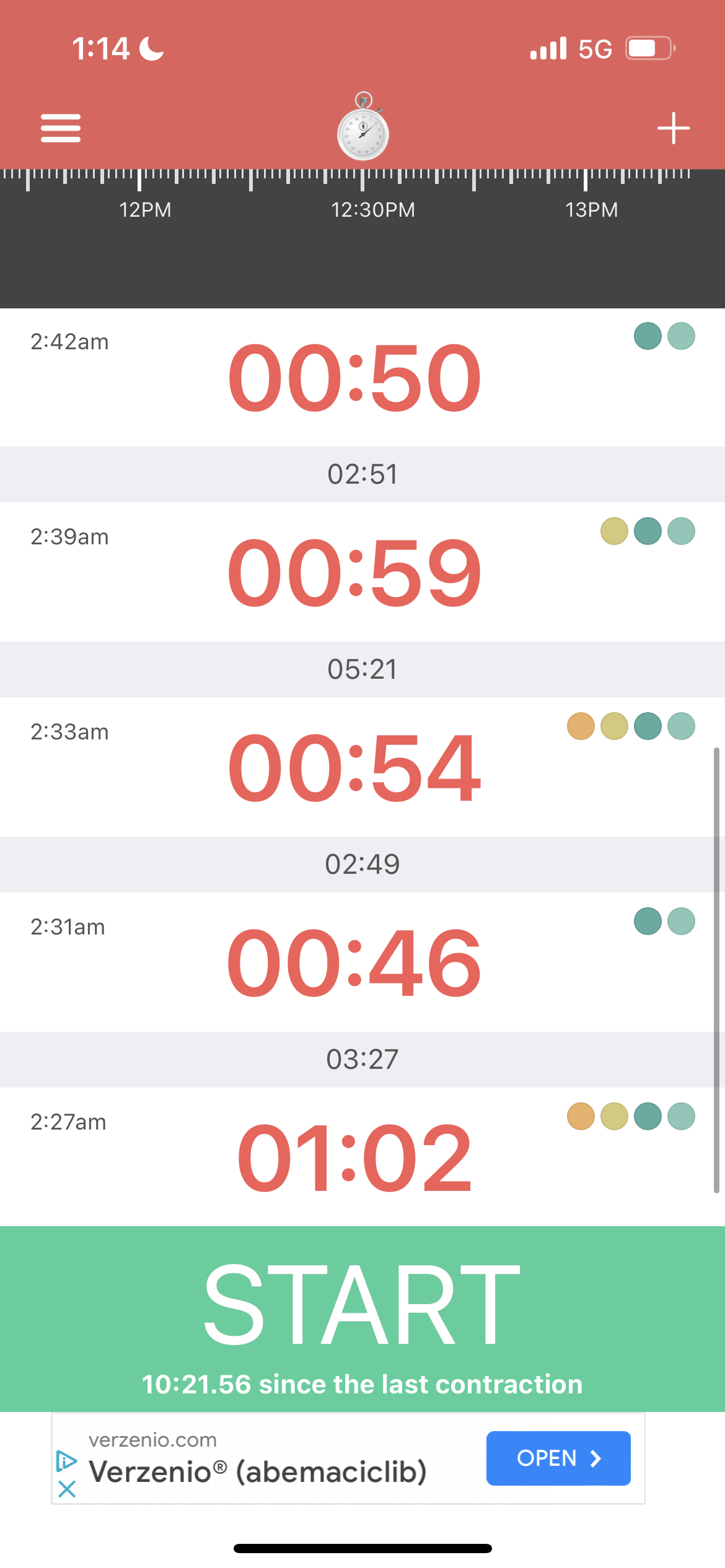Viewport: 725px width, 1568px height.
Task: View the 2:31am contraction record
Action: pyautogui.click(x=362, y=962)
